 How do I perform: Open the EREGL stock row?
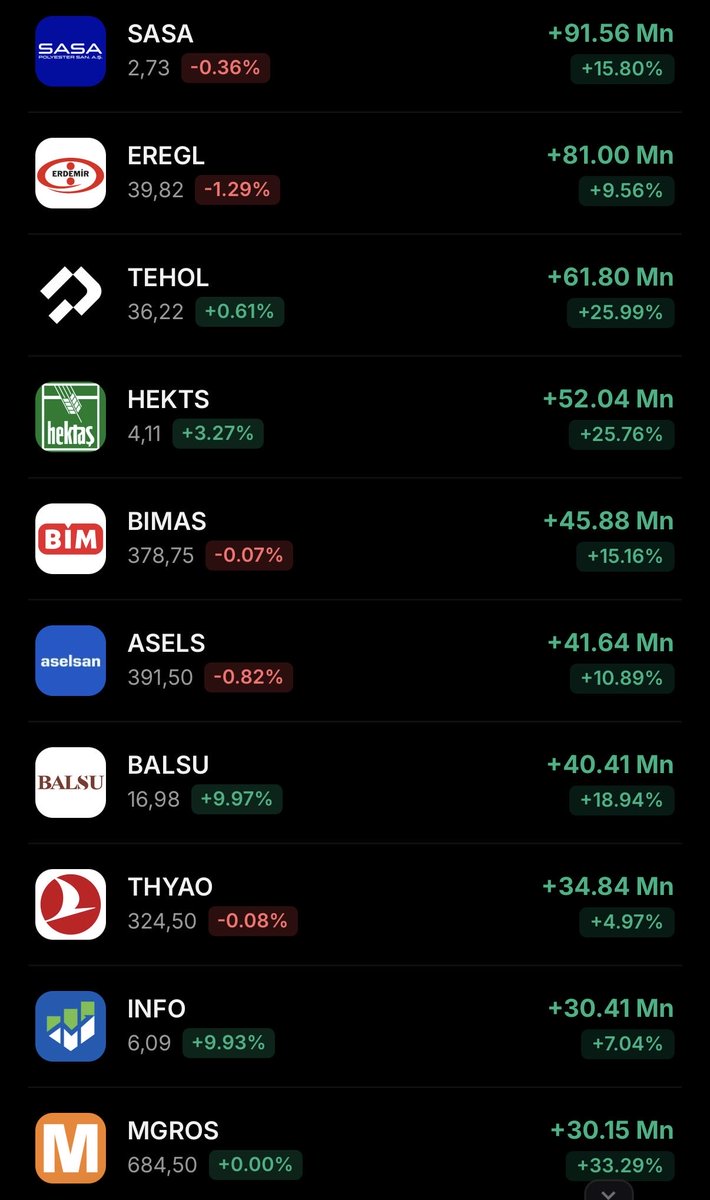click(x=355, y=173)
